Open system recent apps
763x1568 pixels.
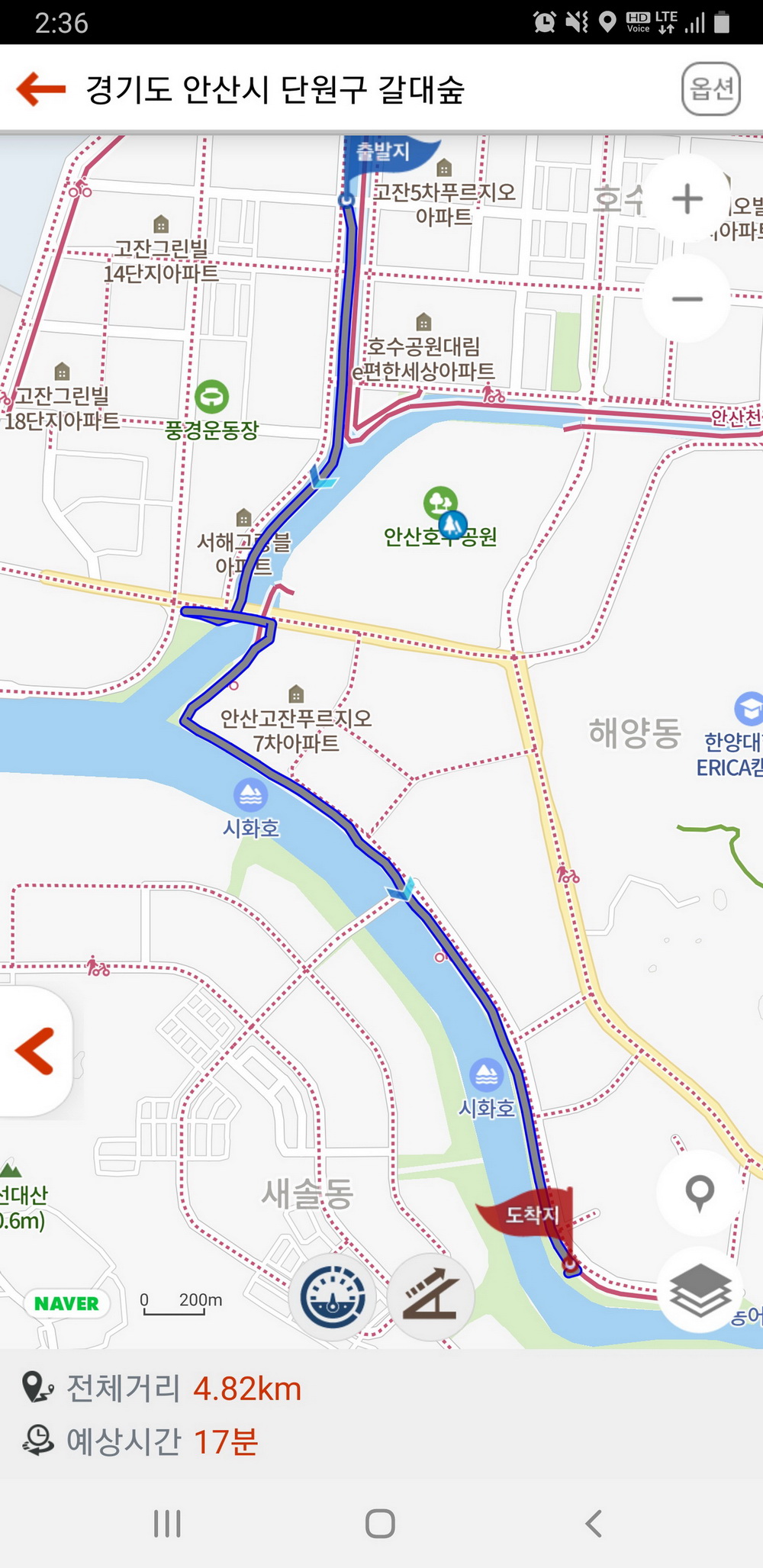pyautogui.click(x=167, y=1524)
